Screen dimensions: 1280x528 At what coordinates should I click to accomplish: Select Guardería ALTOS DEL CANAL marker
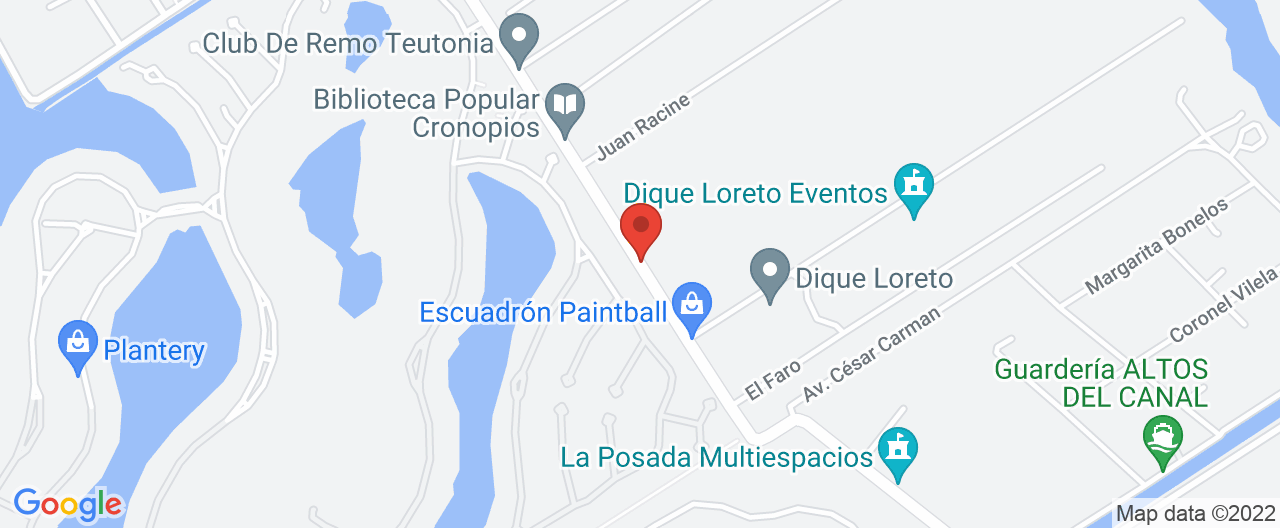click(1162, 438)
